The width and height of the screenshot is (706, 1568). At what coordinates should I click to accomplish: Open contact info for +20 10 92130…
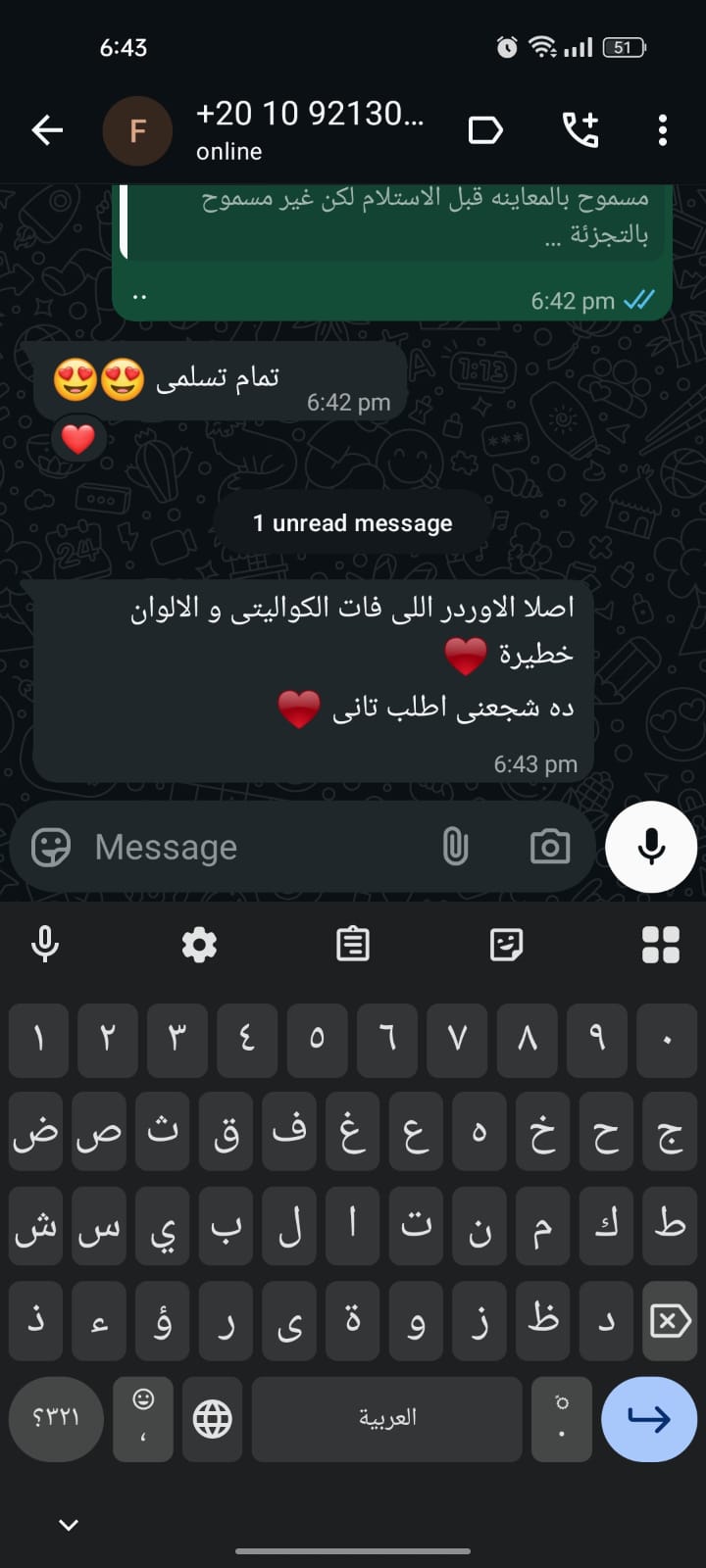pyautogui.click(x=309, y=129)
